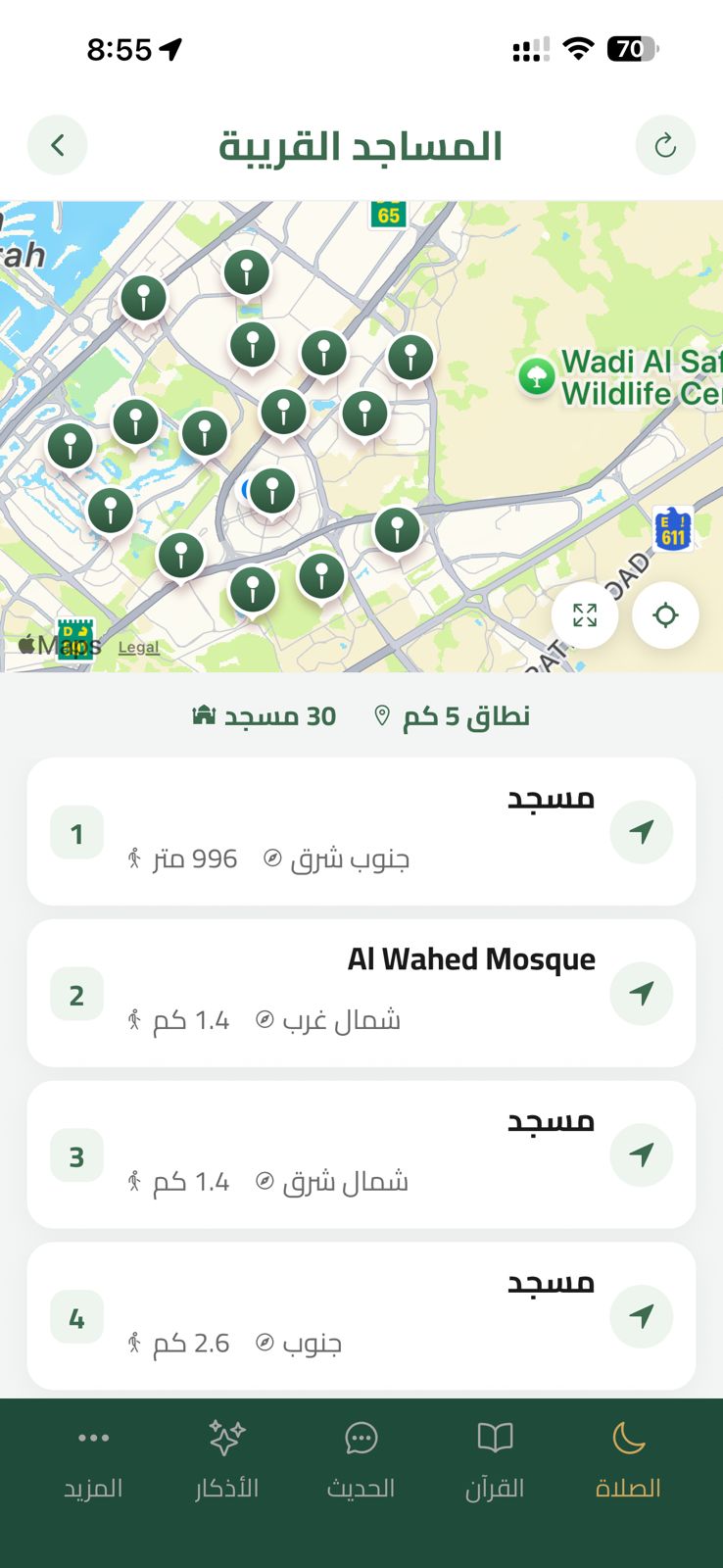Select the Wadi Al Safa wildlife pin on map
Viewport: 723px width, 1568px height.
[535, 375]
